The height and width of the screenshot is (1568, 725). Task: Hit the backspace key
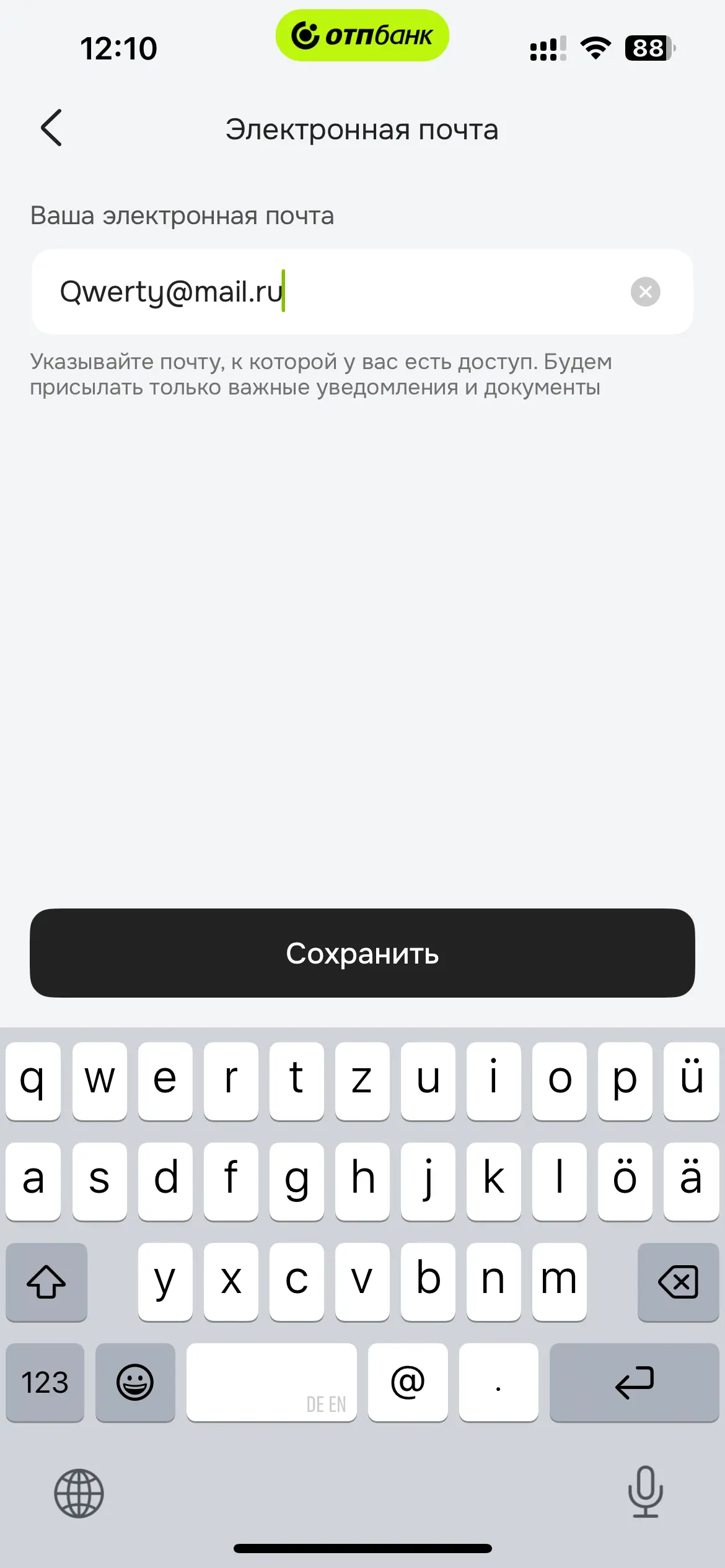click(678, 1281)
